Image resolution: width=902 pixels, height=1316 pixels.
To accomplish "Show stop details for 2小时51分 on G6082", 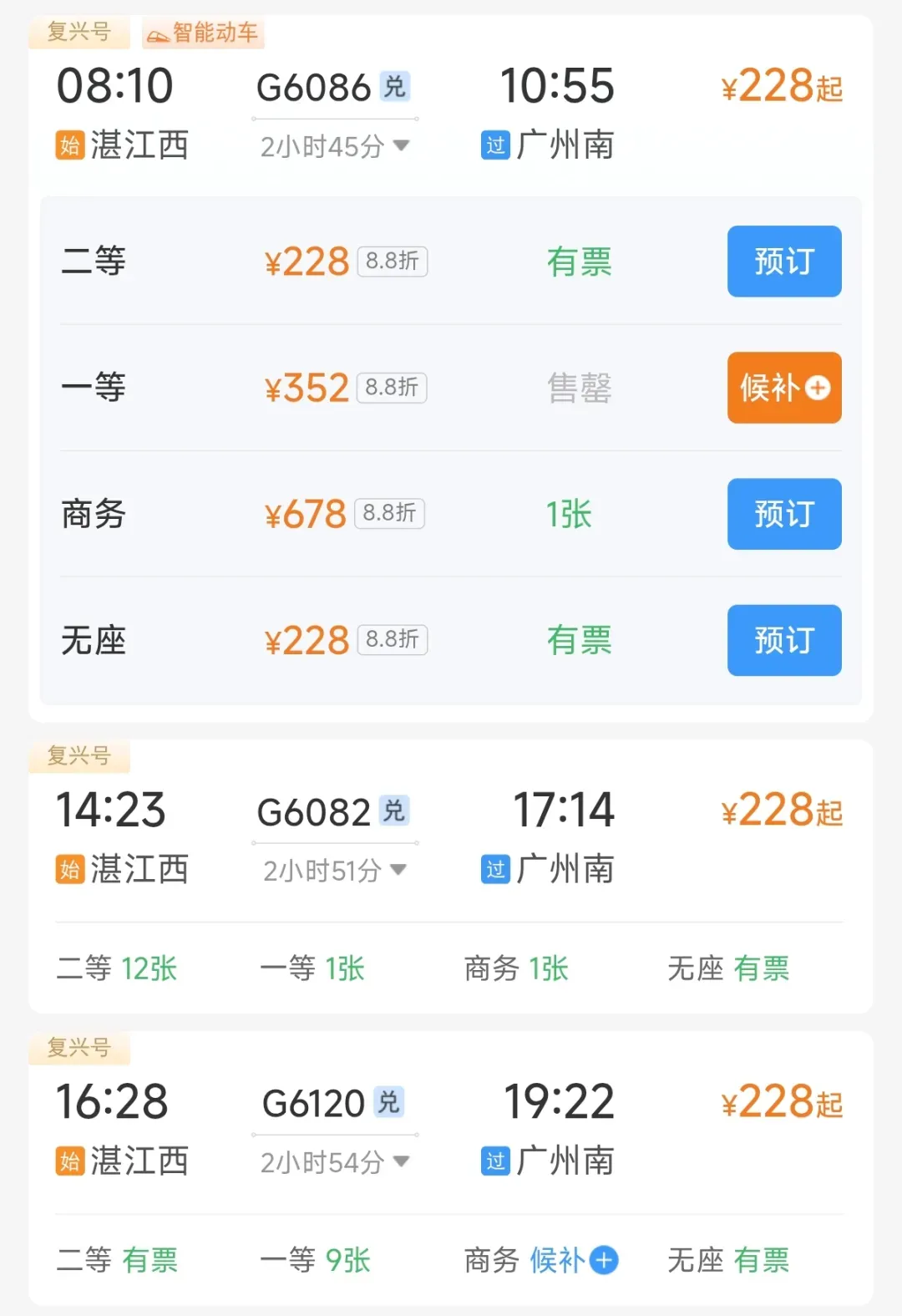I will coord(334,871).
